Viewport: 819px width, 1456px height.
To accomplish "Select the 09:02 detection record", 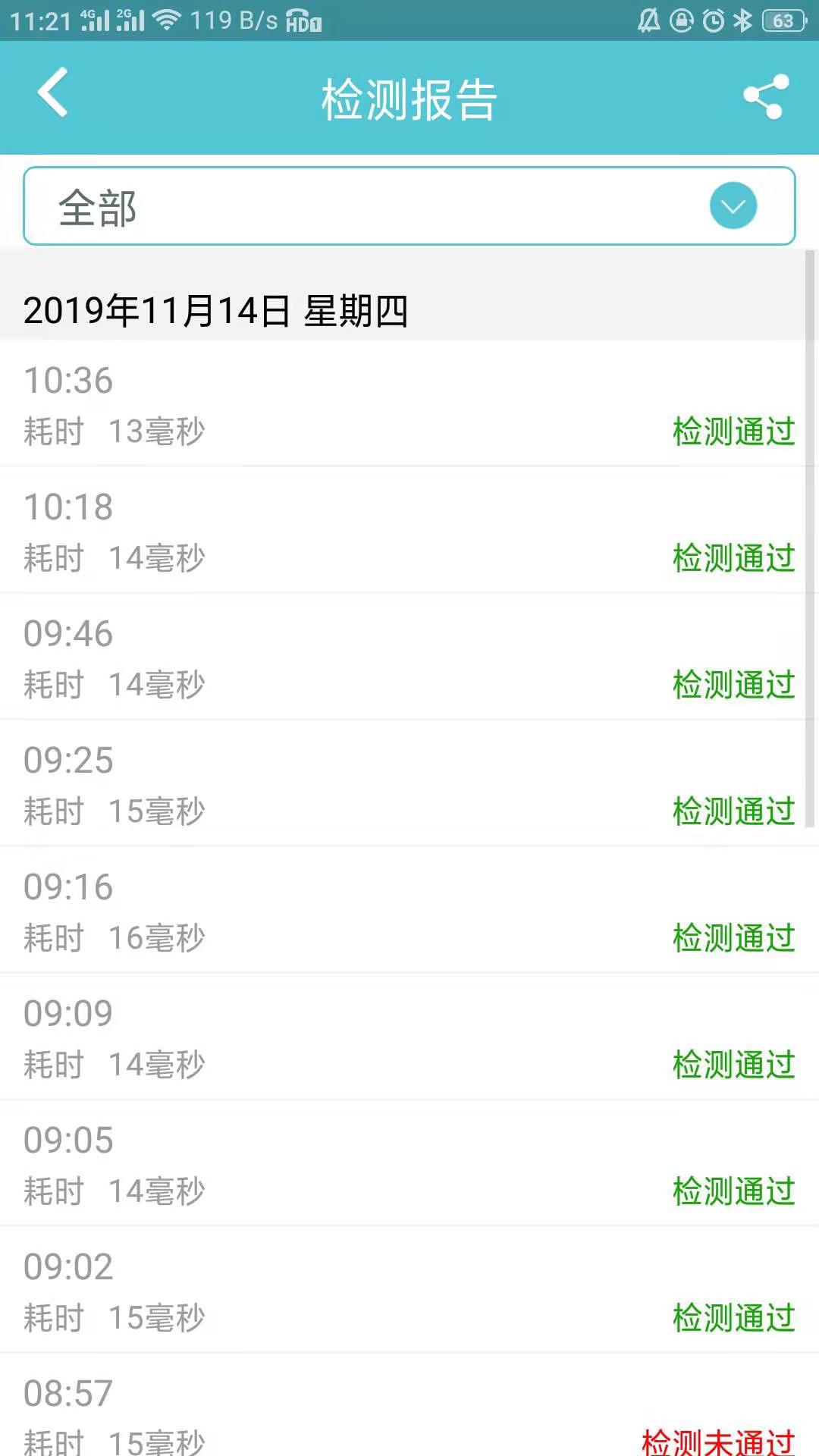I will point(409,1290).
